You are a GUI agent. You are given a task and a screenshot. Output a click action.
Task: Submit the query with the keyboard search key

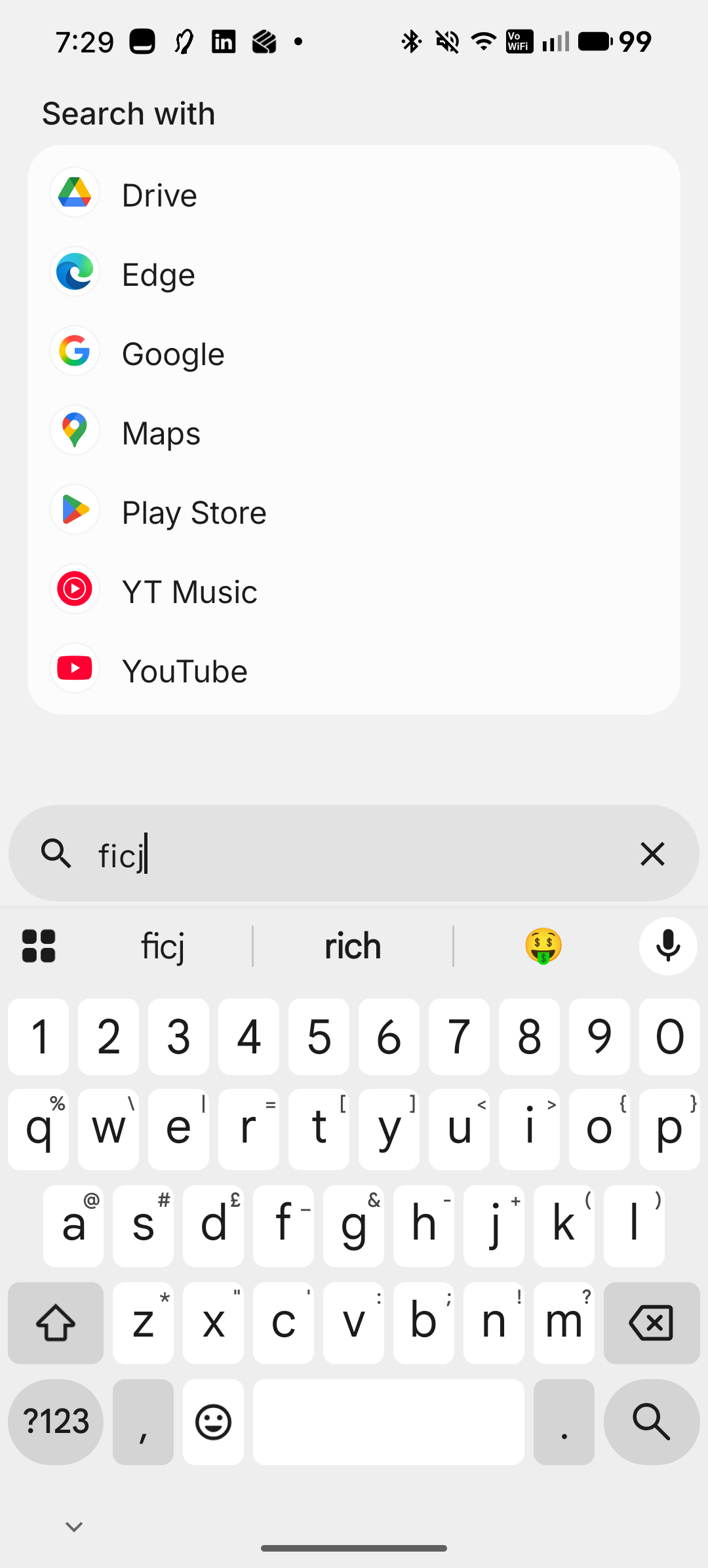coord(651,1421)
